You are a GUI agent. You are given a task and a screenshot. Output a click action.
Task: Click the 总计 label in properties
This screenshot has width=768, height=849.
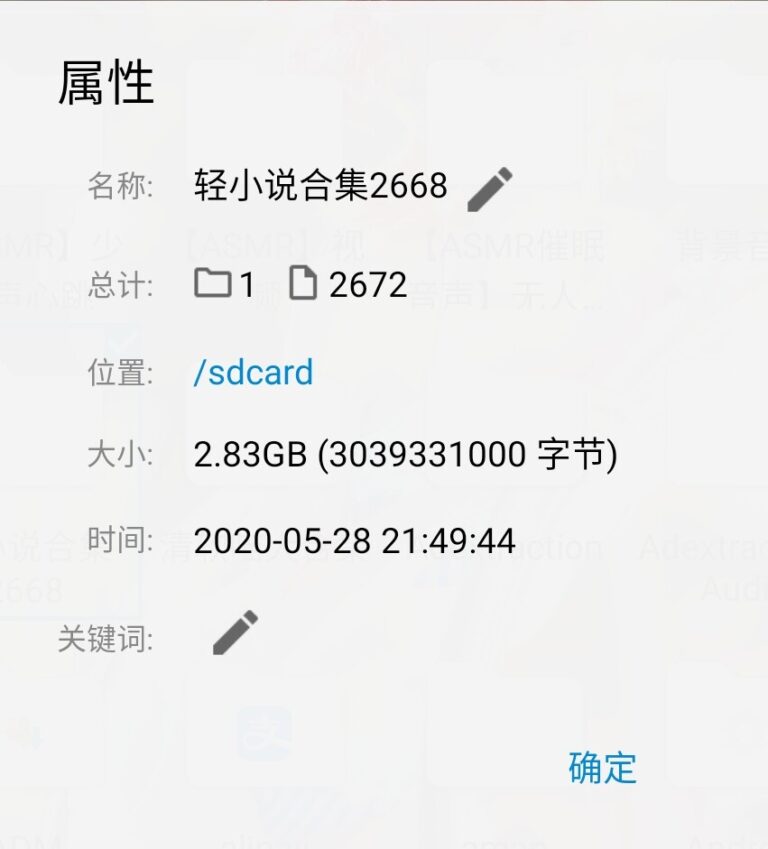(x=119, y=287)
